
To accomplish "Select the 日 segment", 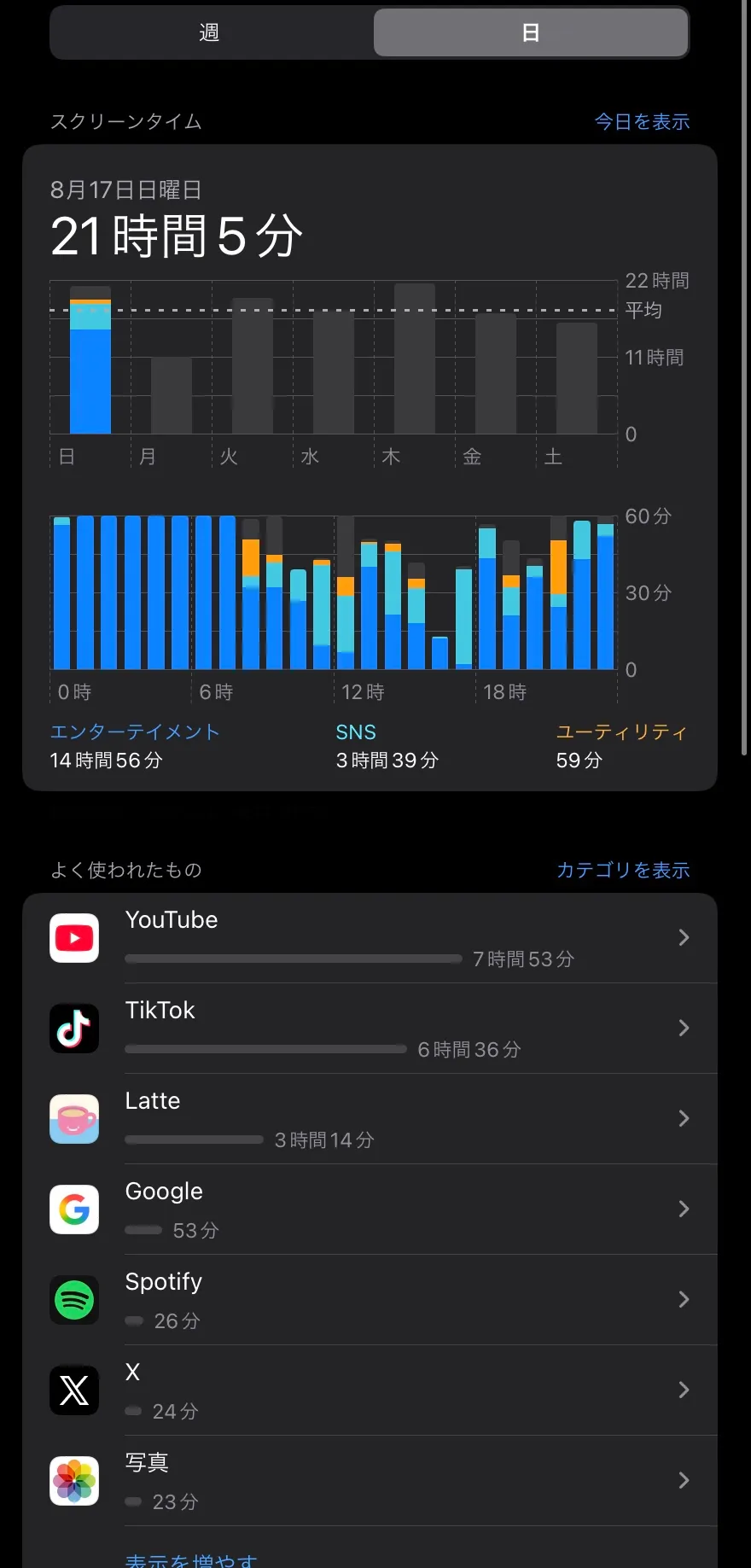I will 531,32.
